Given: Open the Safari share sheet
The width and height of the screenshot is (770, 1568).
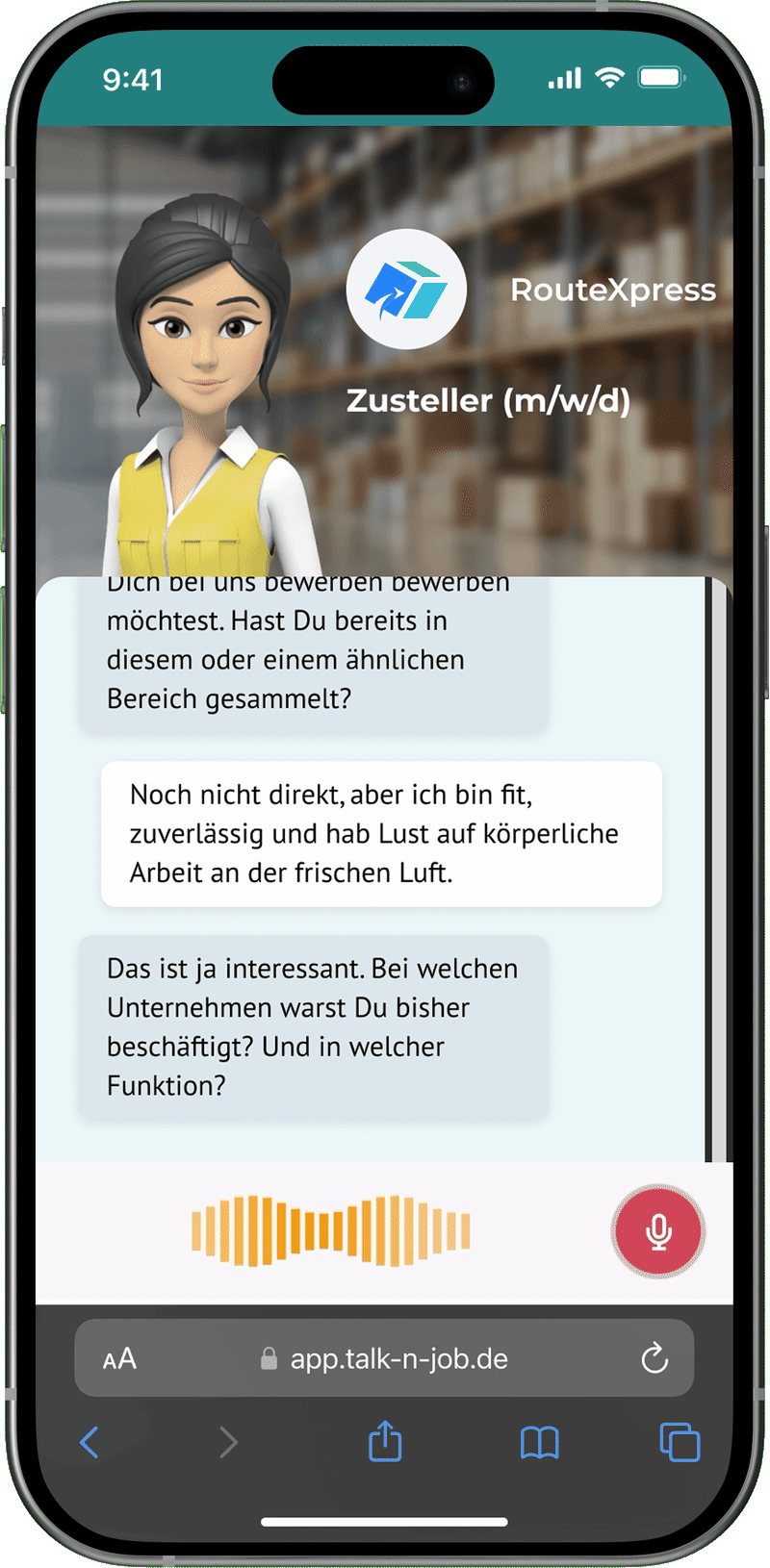Looking at the screenshot, I should tap(385, 1441).
